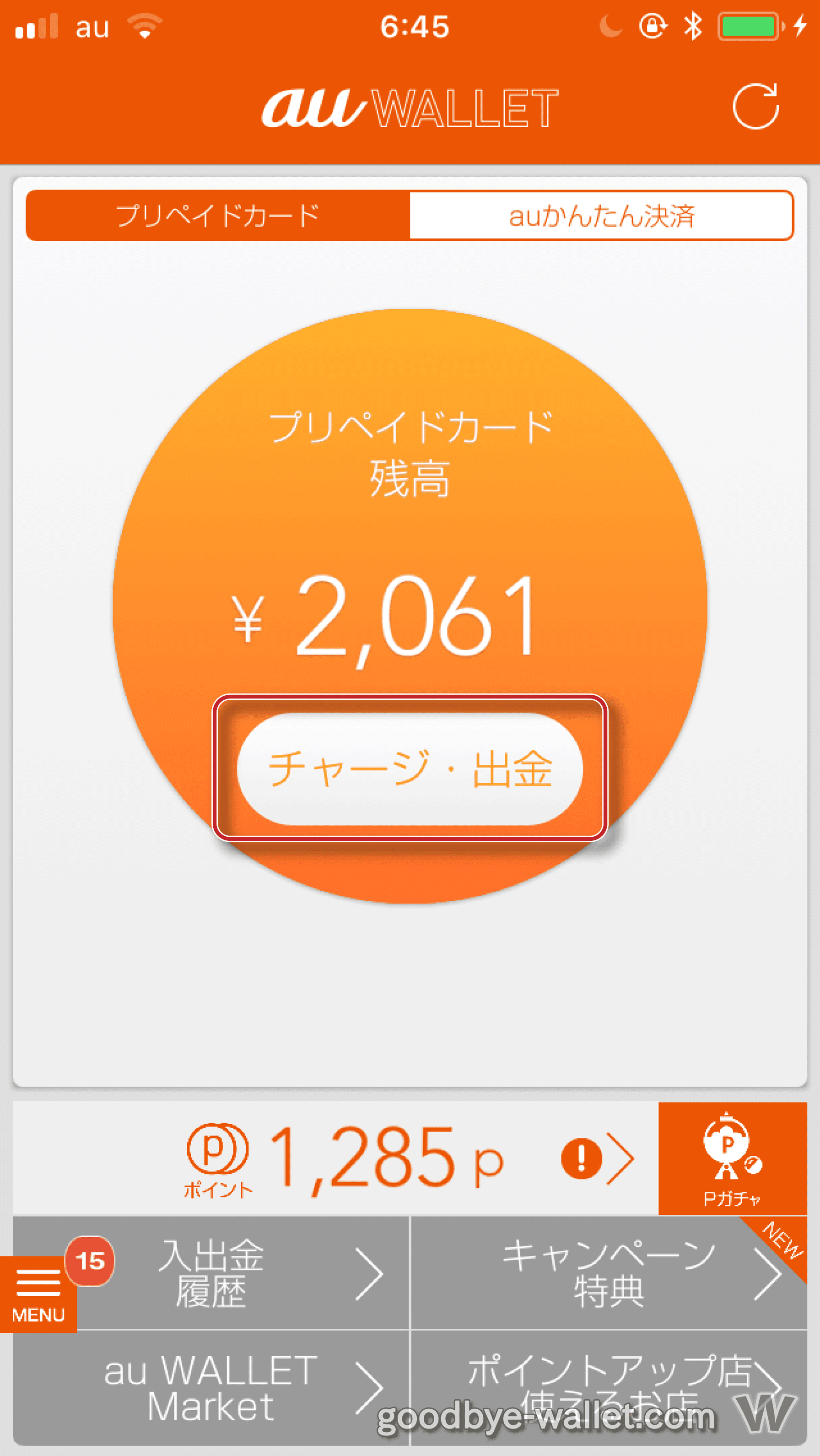Switch to the プリペイドカード tab

[x=218, y=215]
